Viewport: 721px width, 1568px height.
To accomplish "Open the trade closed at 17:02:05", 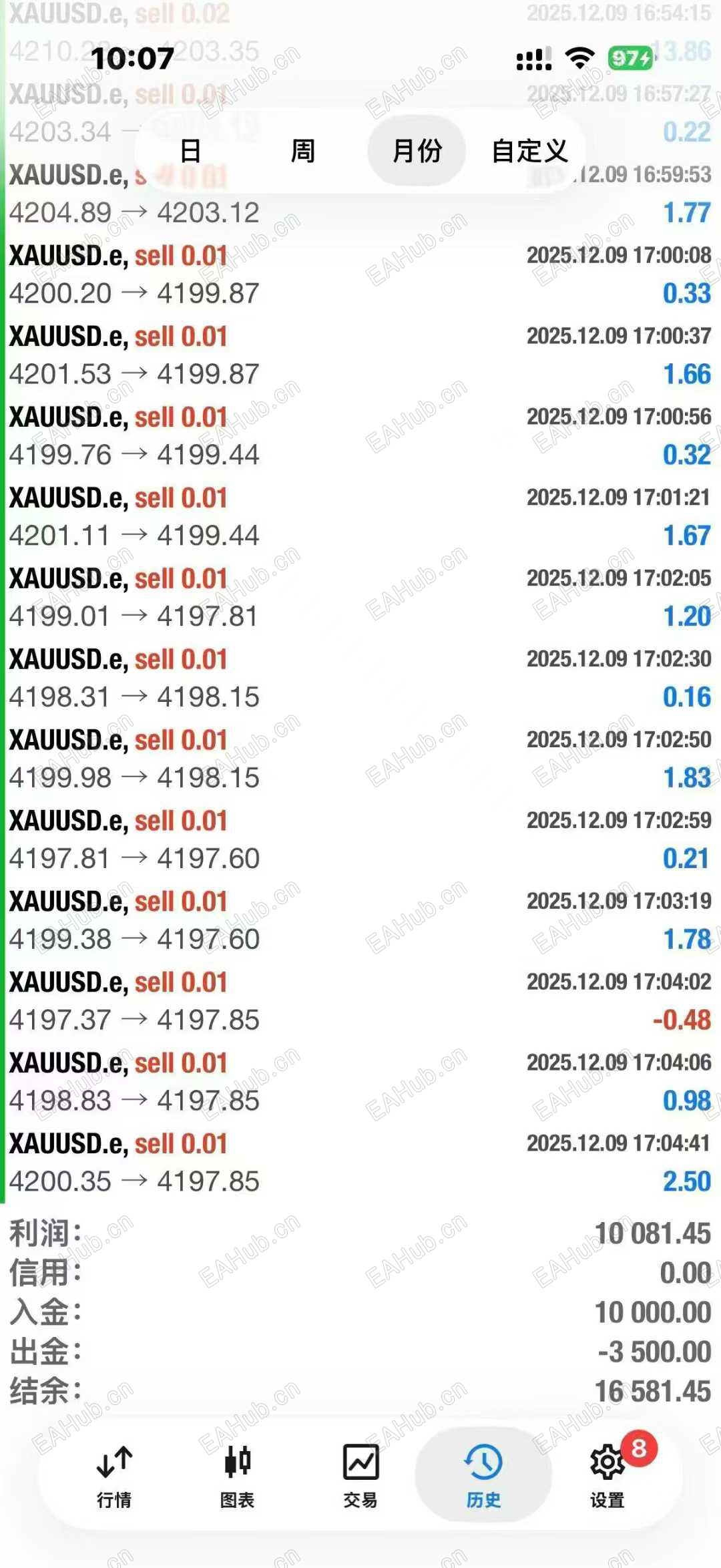I will click(x=360, y=597).
